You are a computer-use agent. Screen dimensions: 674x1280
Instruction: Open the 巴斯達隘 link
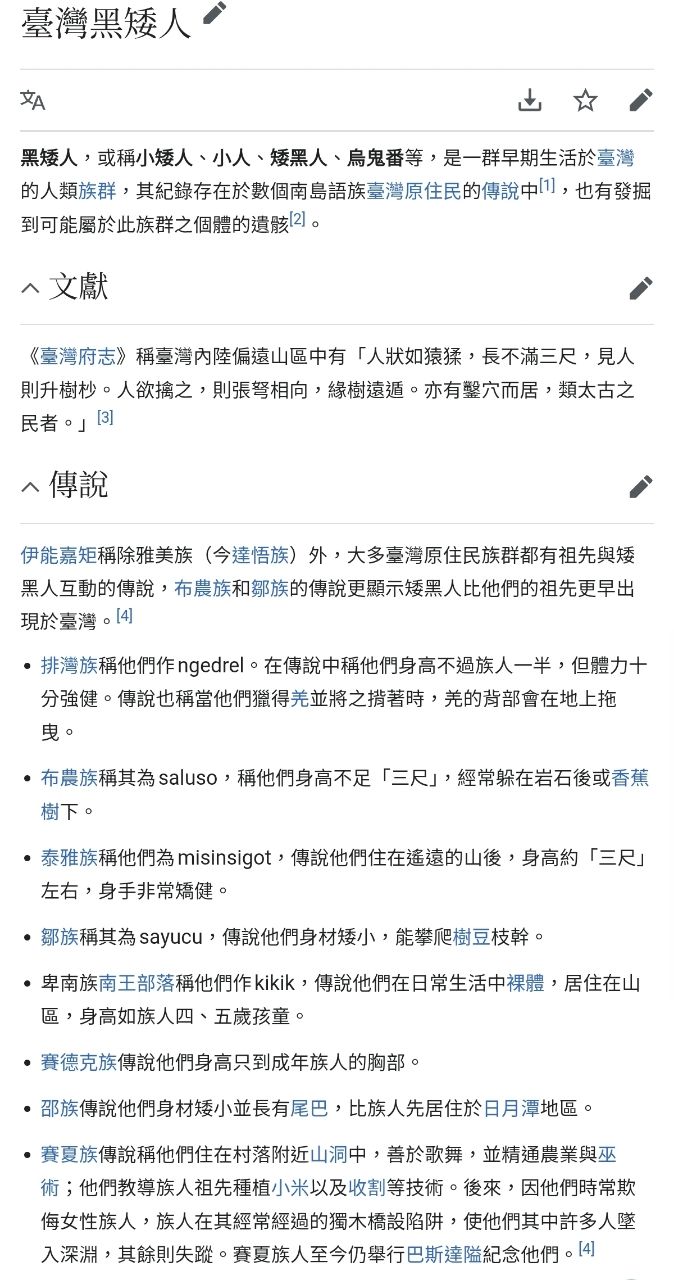[x=440, y=1251]
